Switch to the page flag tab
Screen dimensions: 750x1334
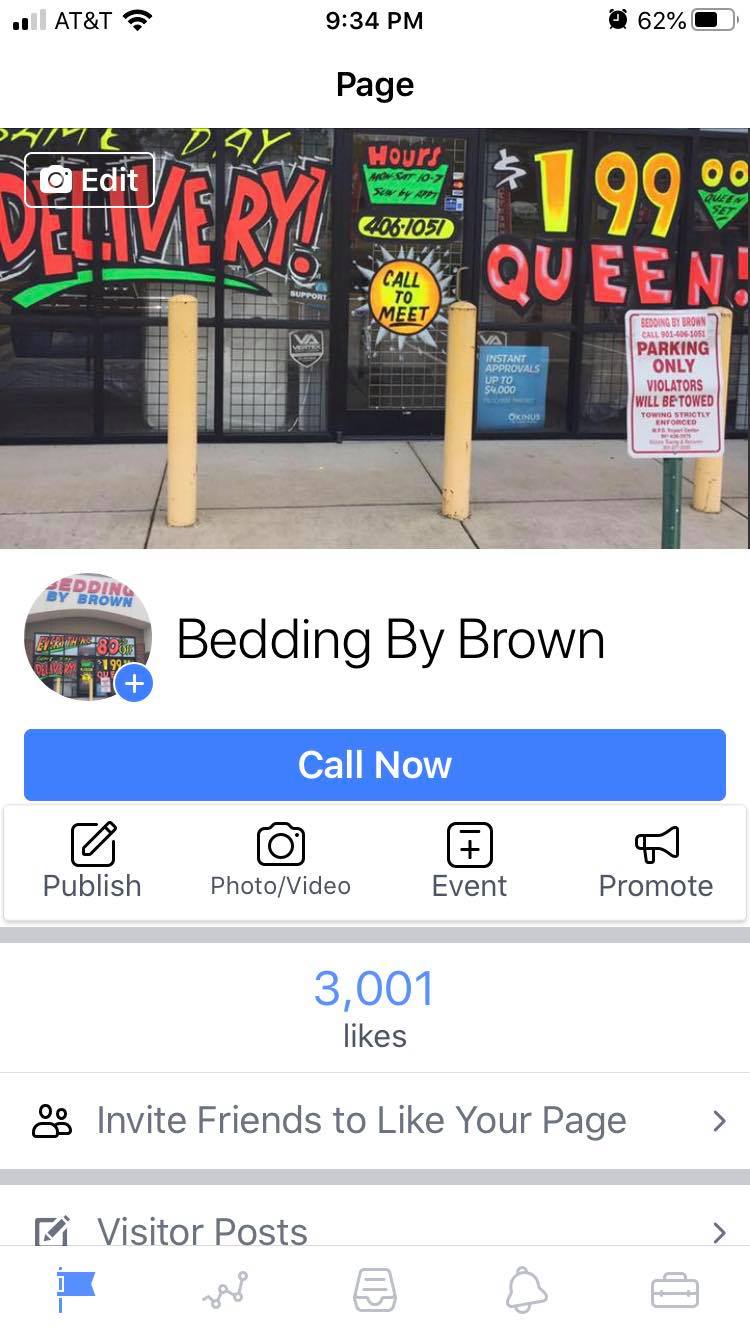[75, 1290]
